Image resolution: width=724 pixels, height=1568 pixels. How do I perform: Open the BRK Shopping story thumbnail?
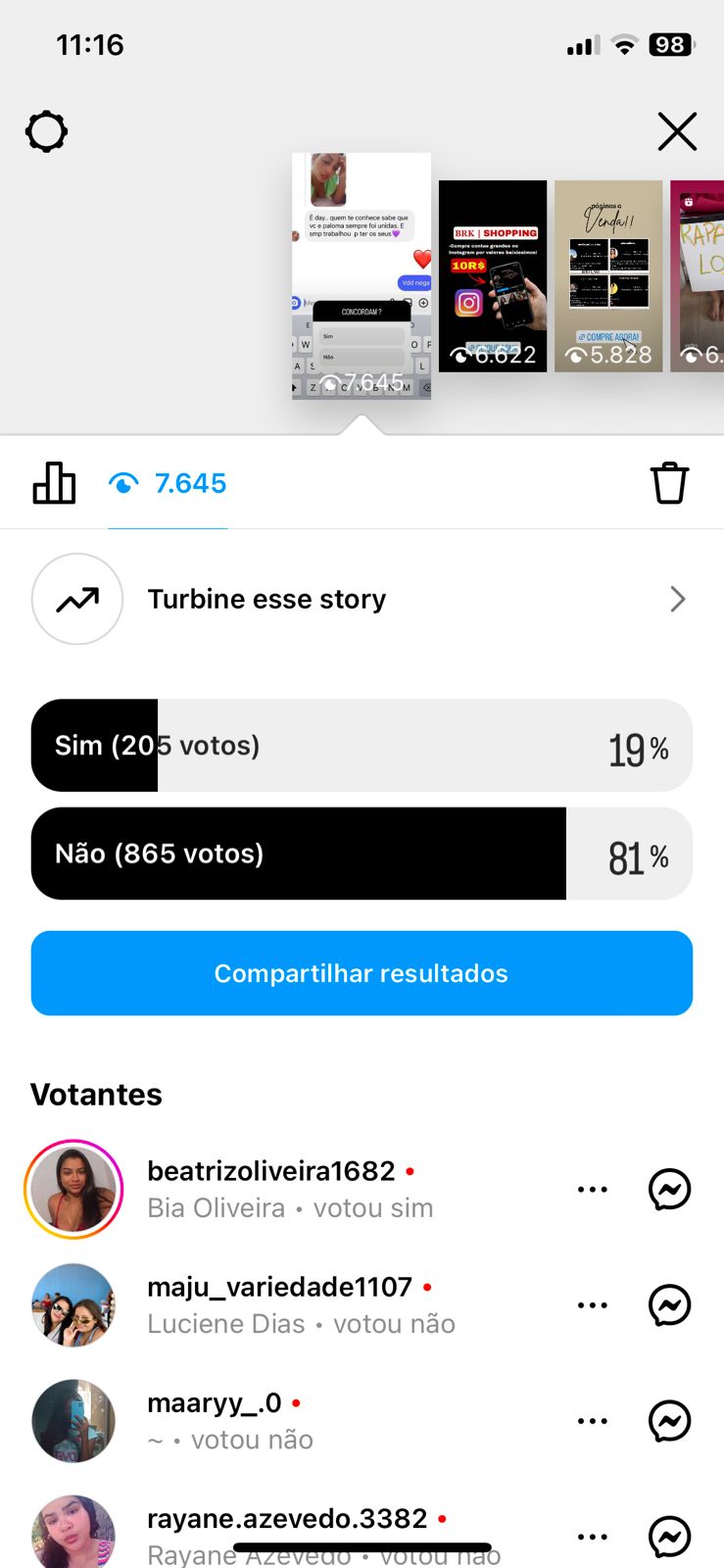[493, 275]
